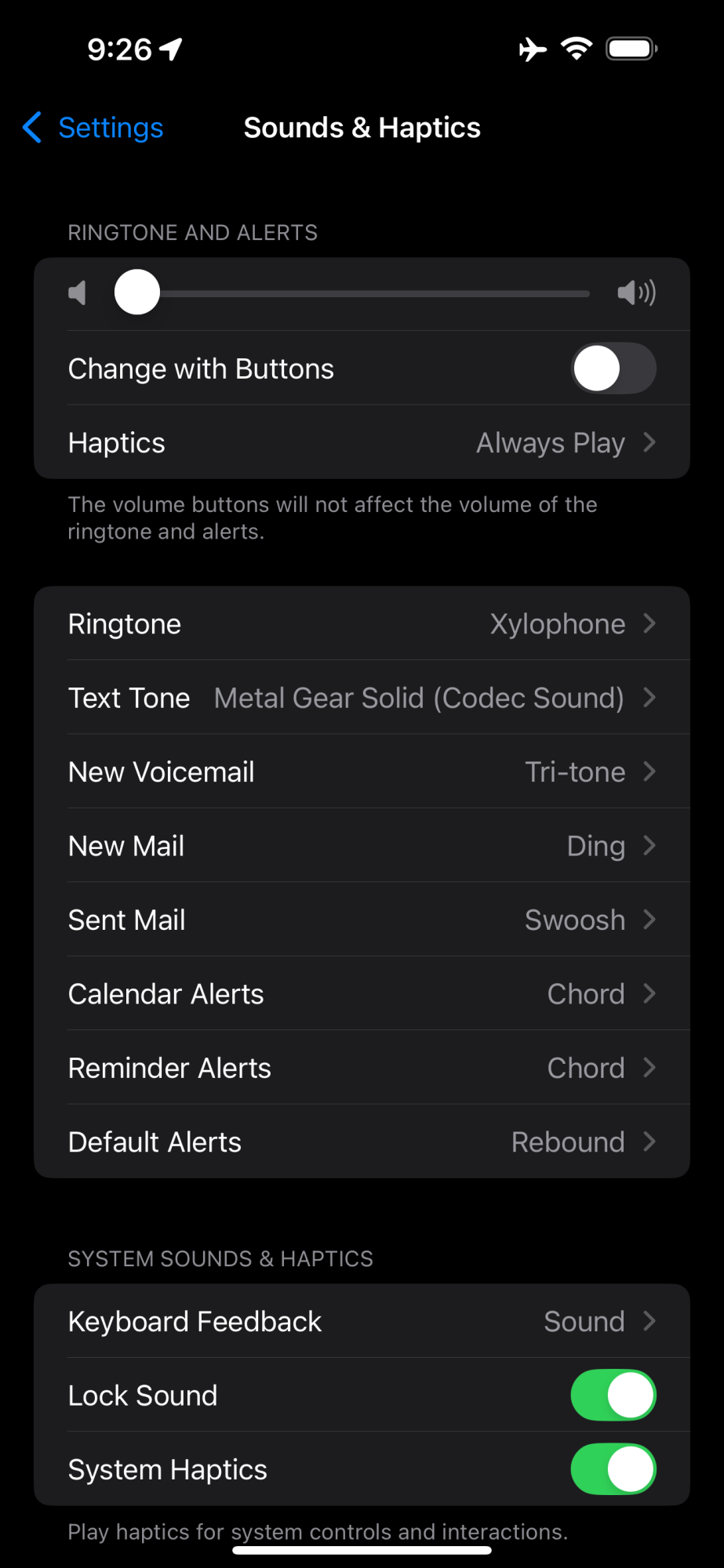This screenshot has width=724, height=1568.
Task: Tap the quiet speaker icon beside the slider
Action: tap(78, 292)
